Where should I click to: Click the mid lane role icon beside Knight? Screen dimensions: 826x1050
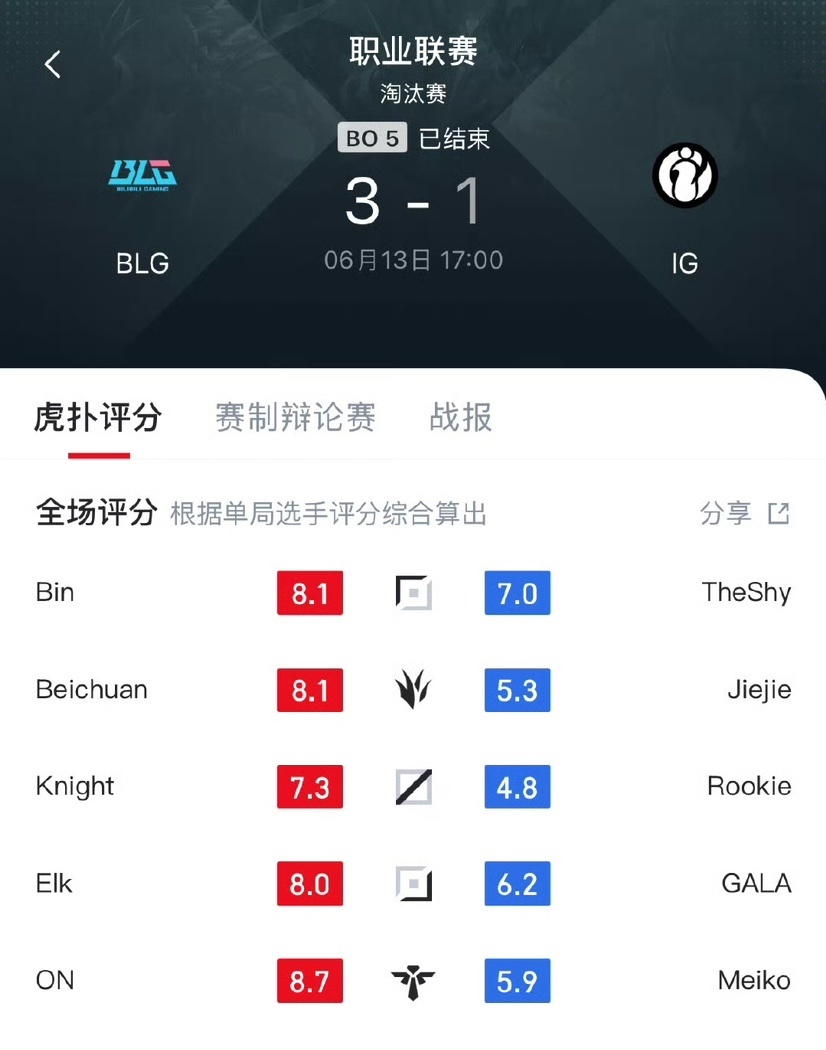413,786
